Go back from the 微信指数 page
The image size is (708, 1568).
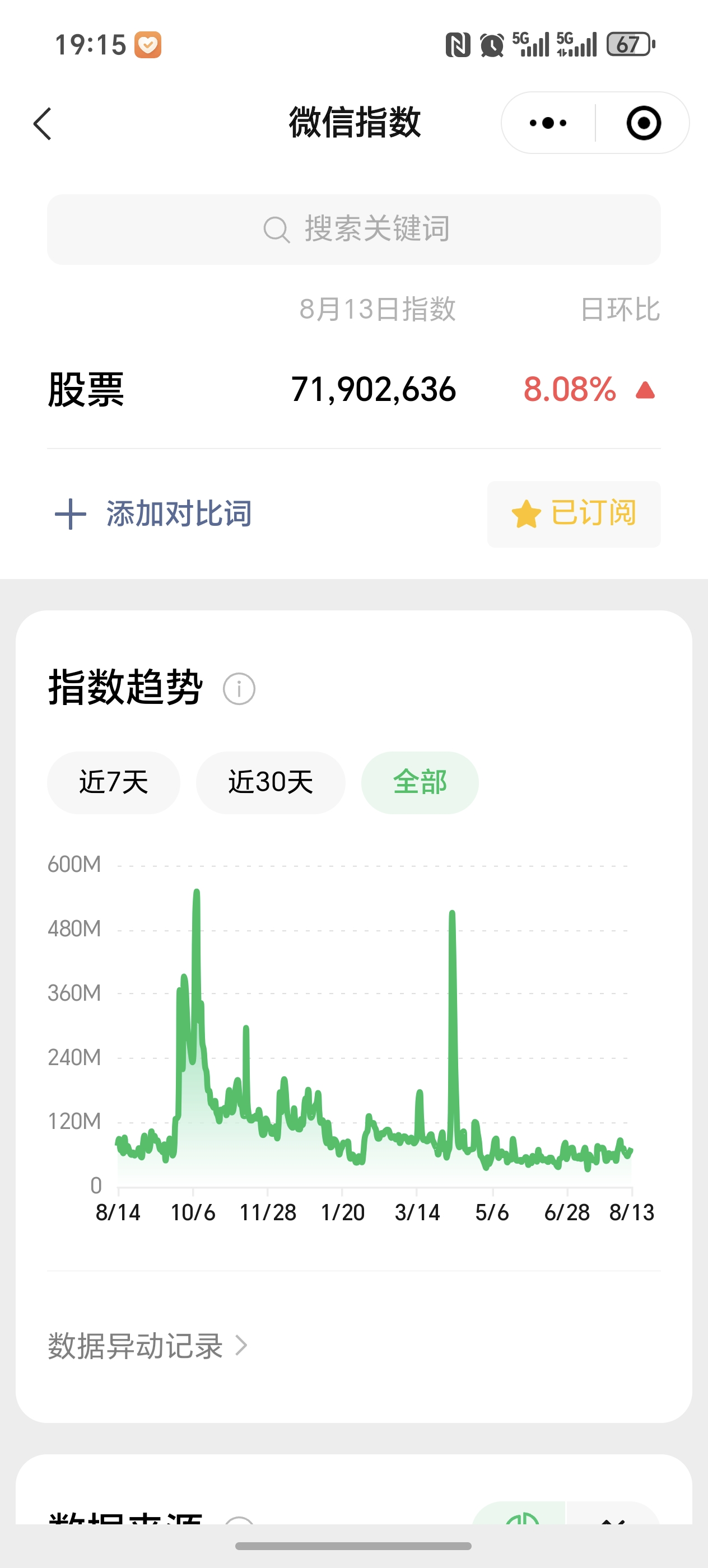pyautogui.click(x=43, y=124)
